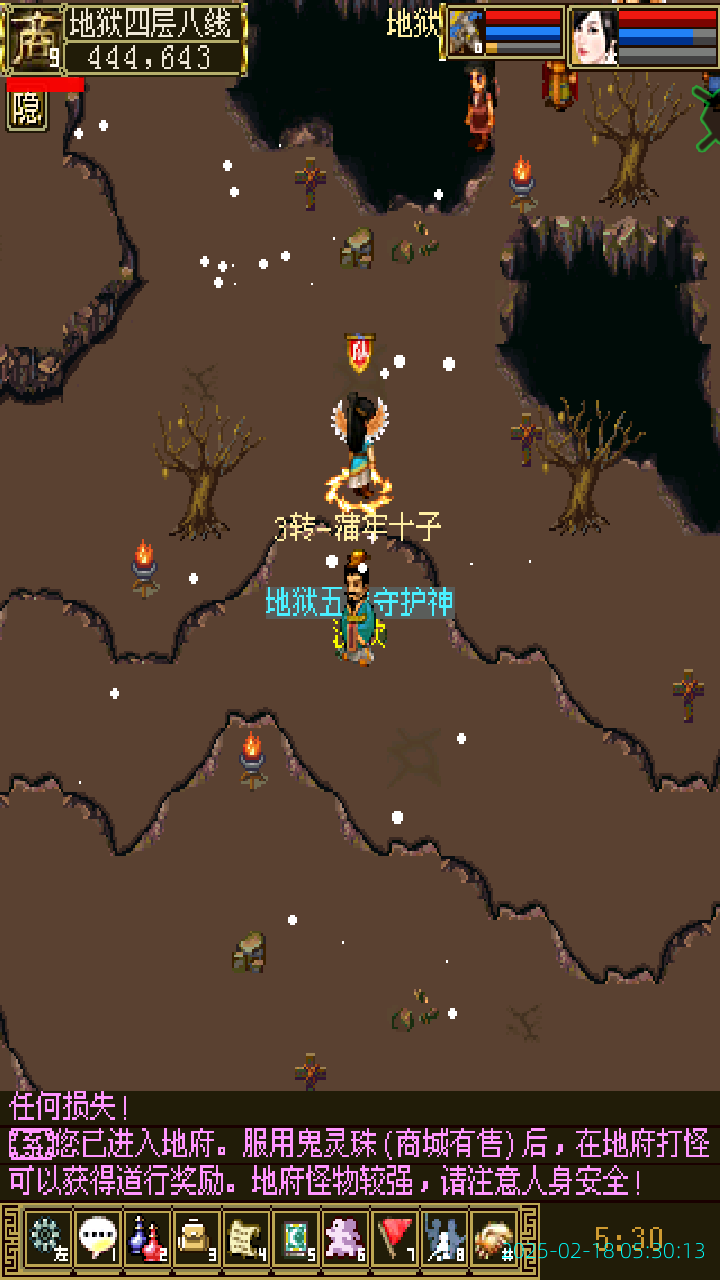Open the settings gear shortcut

click(48, 1238)
